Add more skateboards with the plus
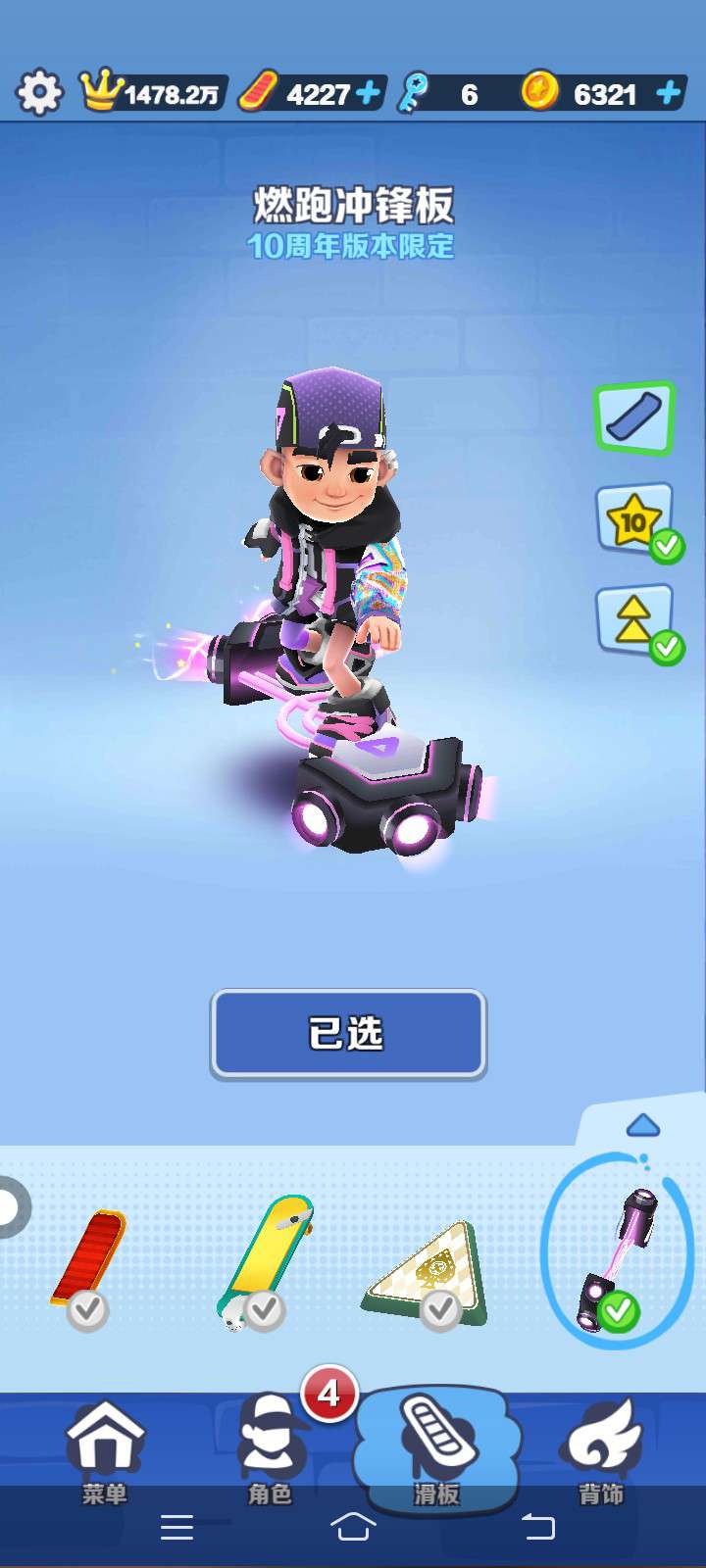Screen dimensions: 706x1568 point(368,93)
